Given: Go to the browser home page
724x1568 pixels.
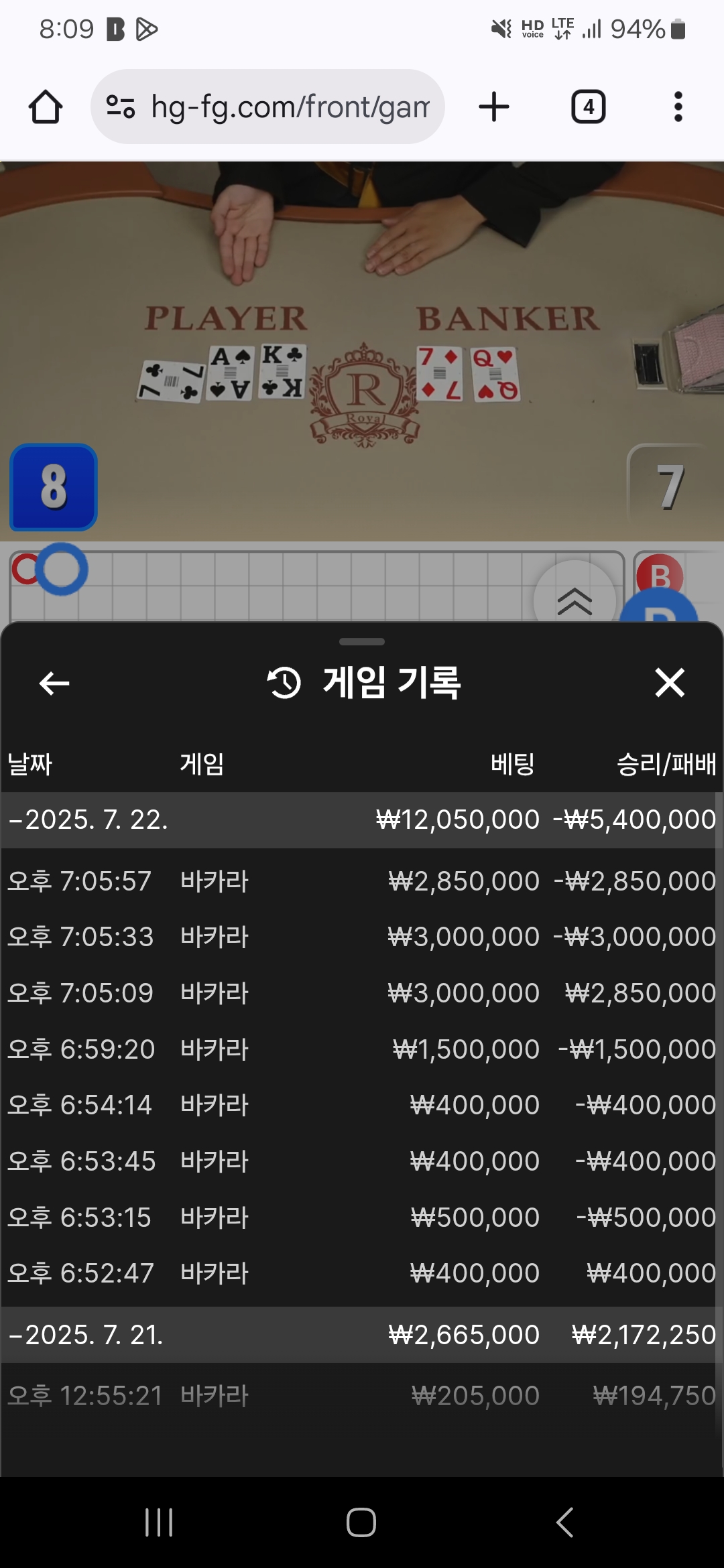Looking at the screenshot, I should pyautogui.click(x=46, y=107).
